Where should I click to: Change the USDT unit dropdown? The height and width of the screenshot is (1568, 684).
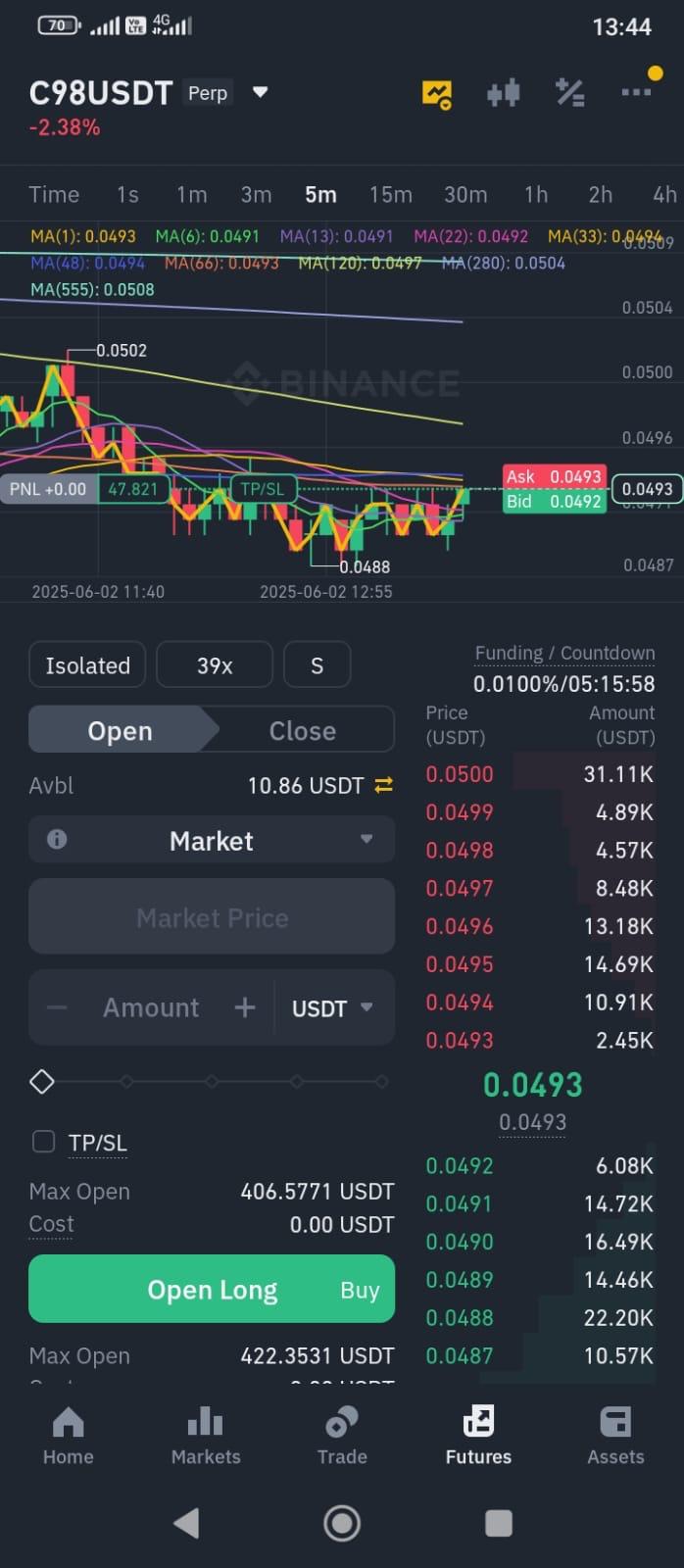[x=333, y=1008]
